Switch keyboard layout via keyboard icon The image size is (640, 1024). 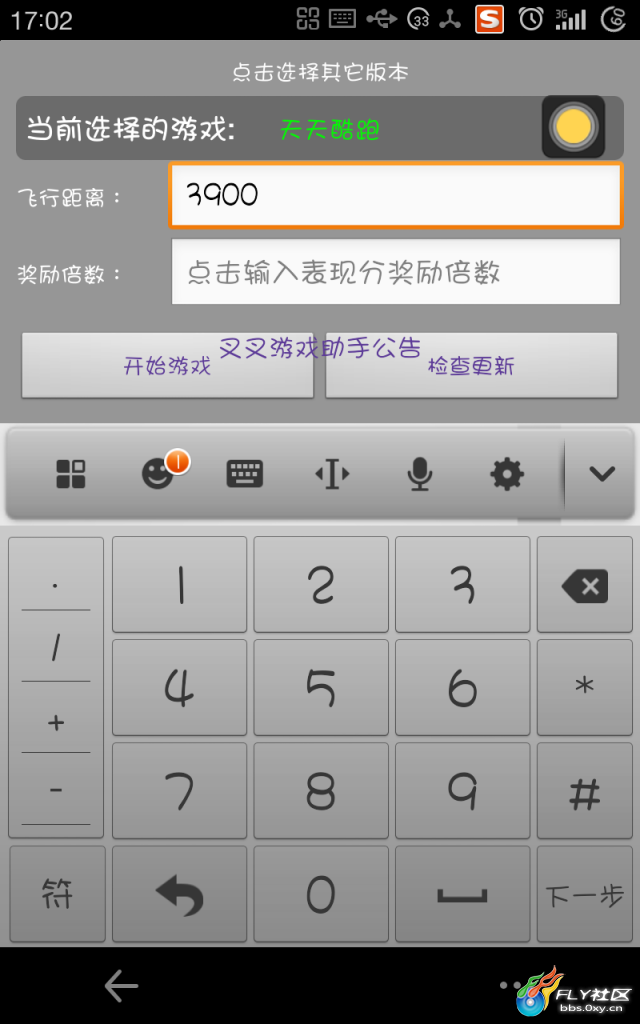pyautogui.click(x=245, y=474)
